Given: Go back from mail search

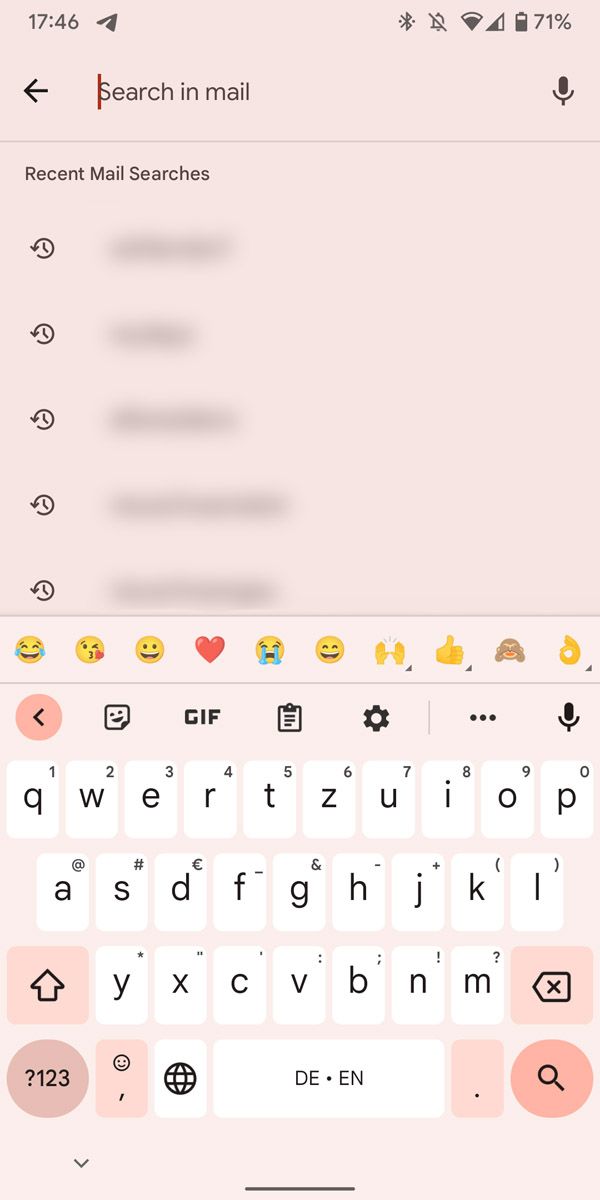Looking at the screenshot, I should [x=36, y=92].
